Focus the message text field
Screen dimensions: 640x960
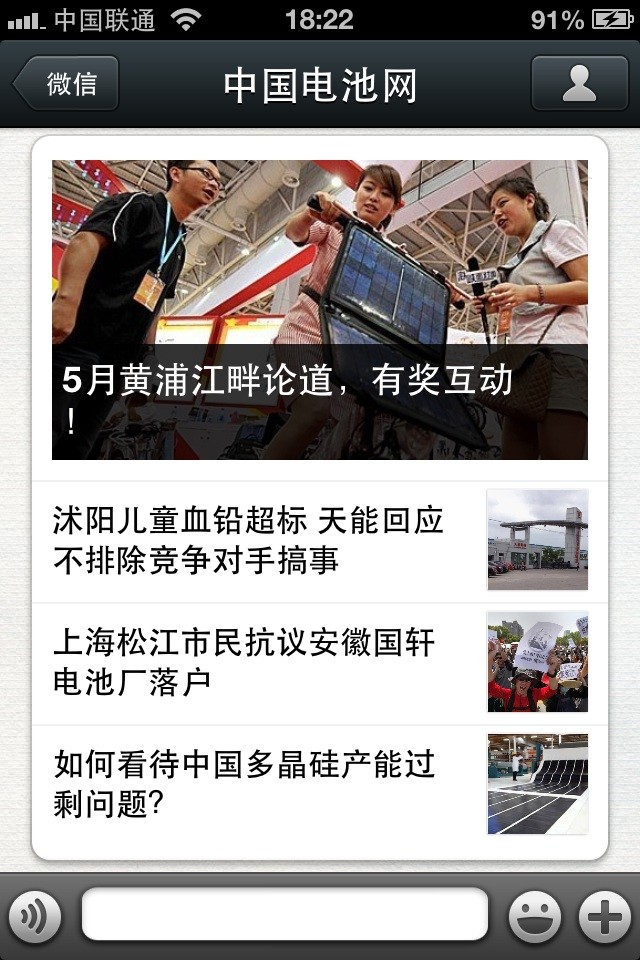tap(285, 915)
